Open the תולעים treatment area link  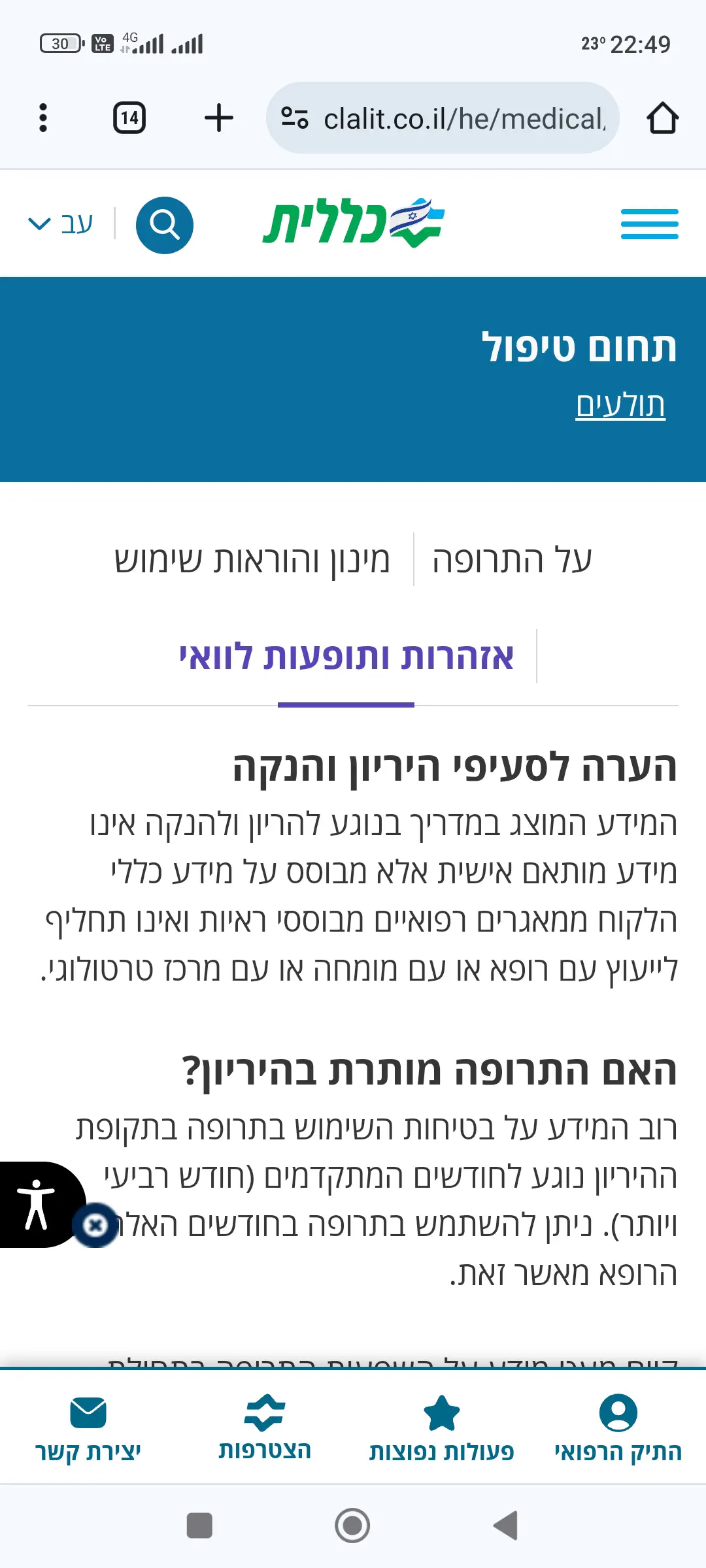pyautogui.click(x=620, y=405)
